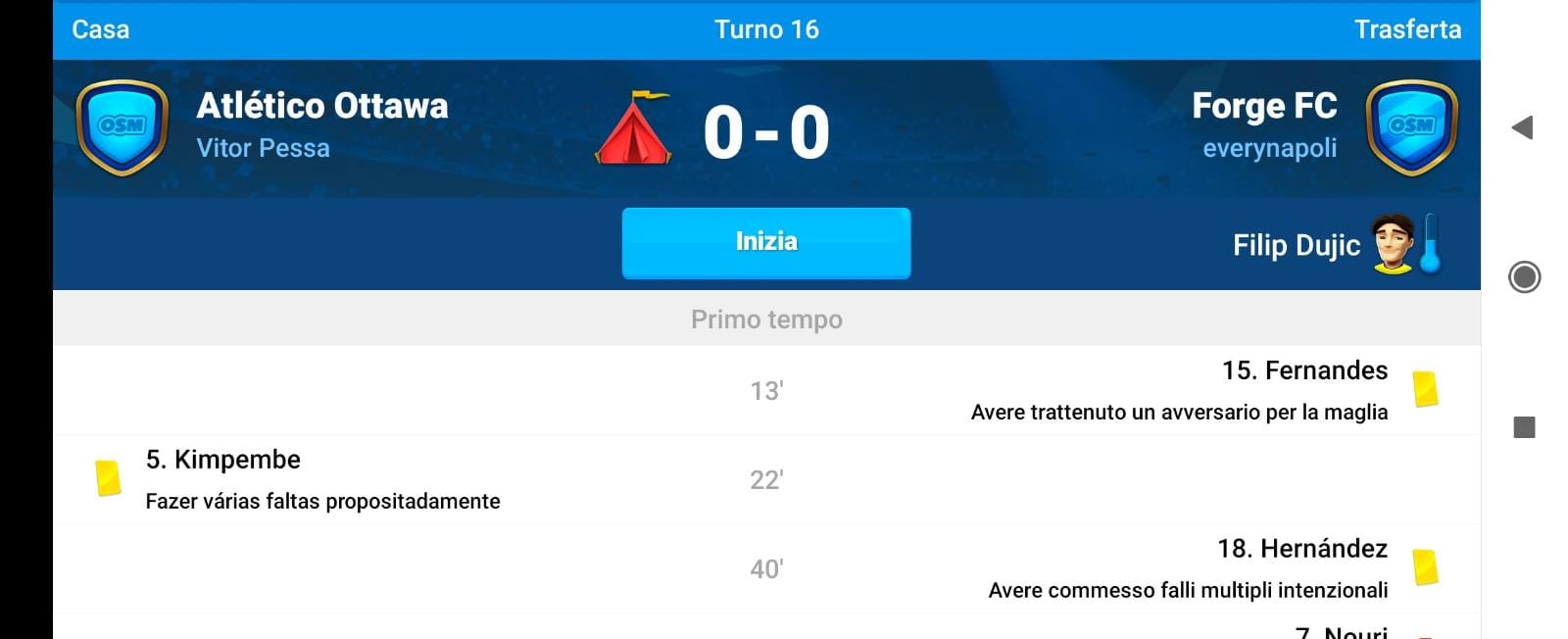Open recent apps with the square button
This screenshot has height=639, width=1568.
pyautogui.click(x=1524, y=427)
